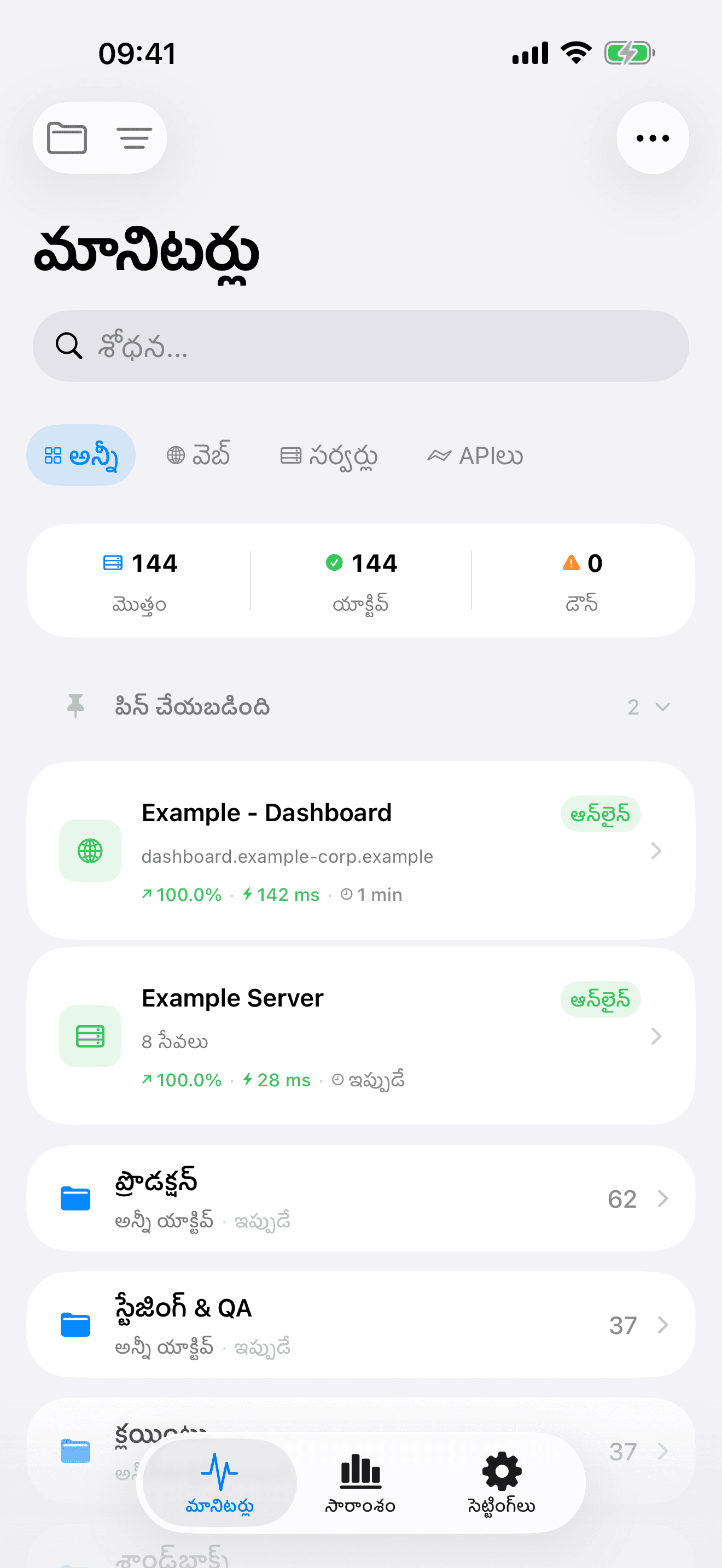
Task: Open the ప్రొడక్షన్ folder icon
Action: (75, 1198)
